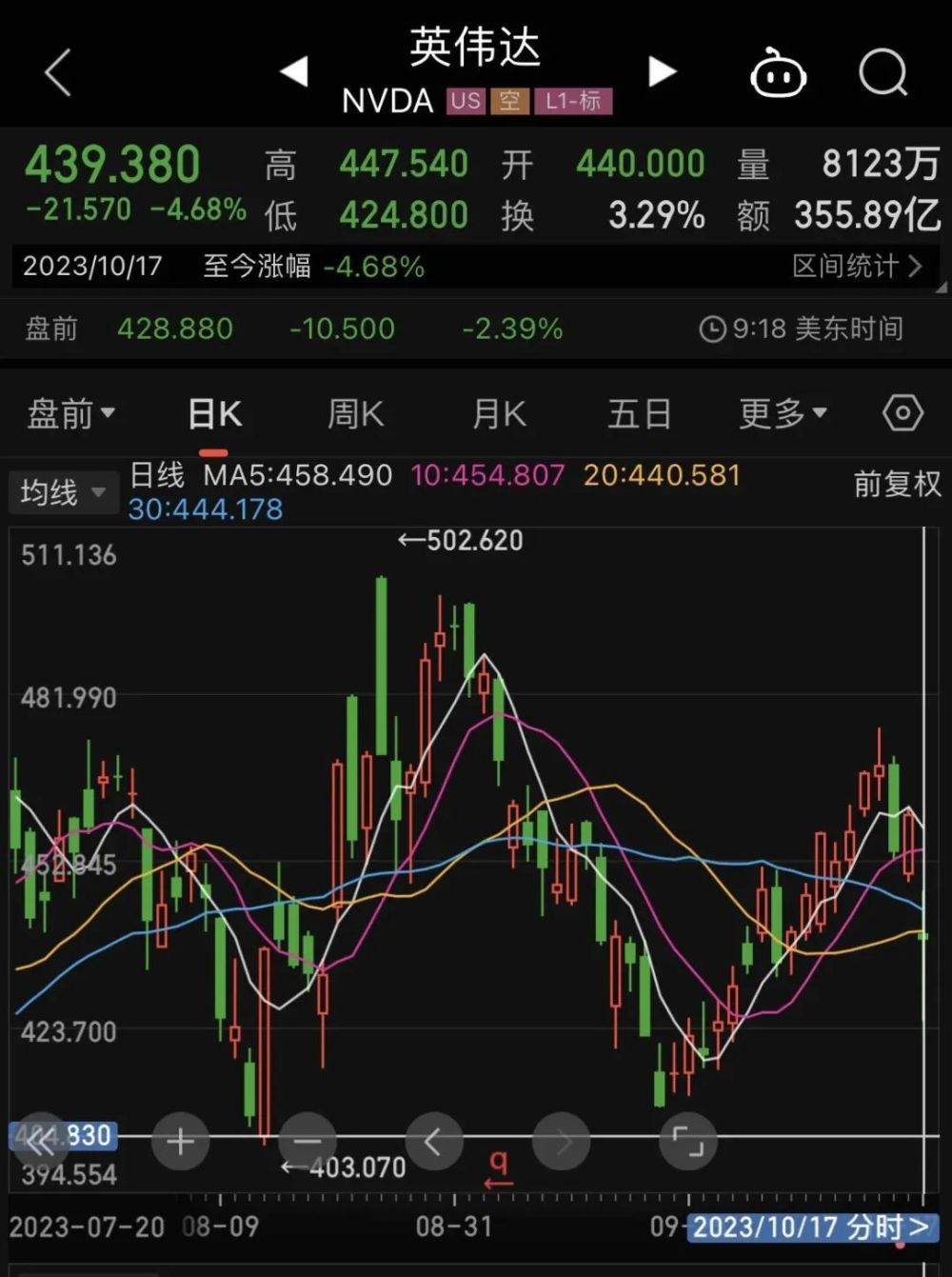
Task: Enter fullscreen chart mode with the expand icon
Action: [x=688, y=1141]
